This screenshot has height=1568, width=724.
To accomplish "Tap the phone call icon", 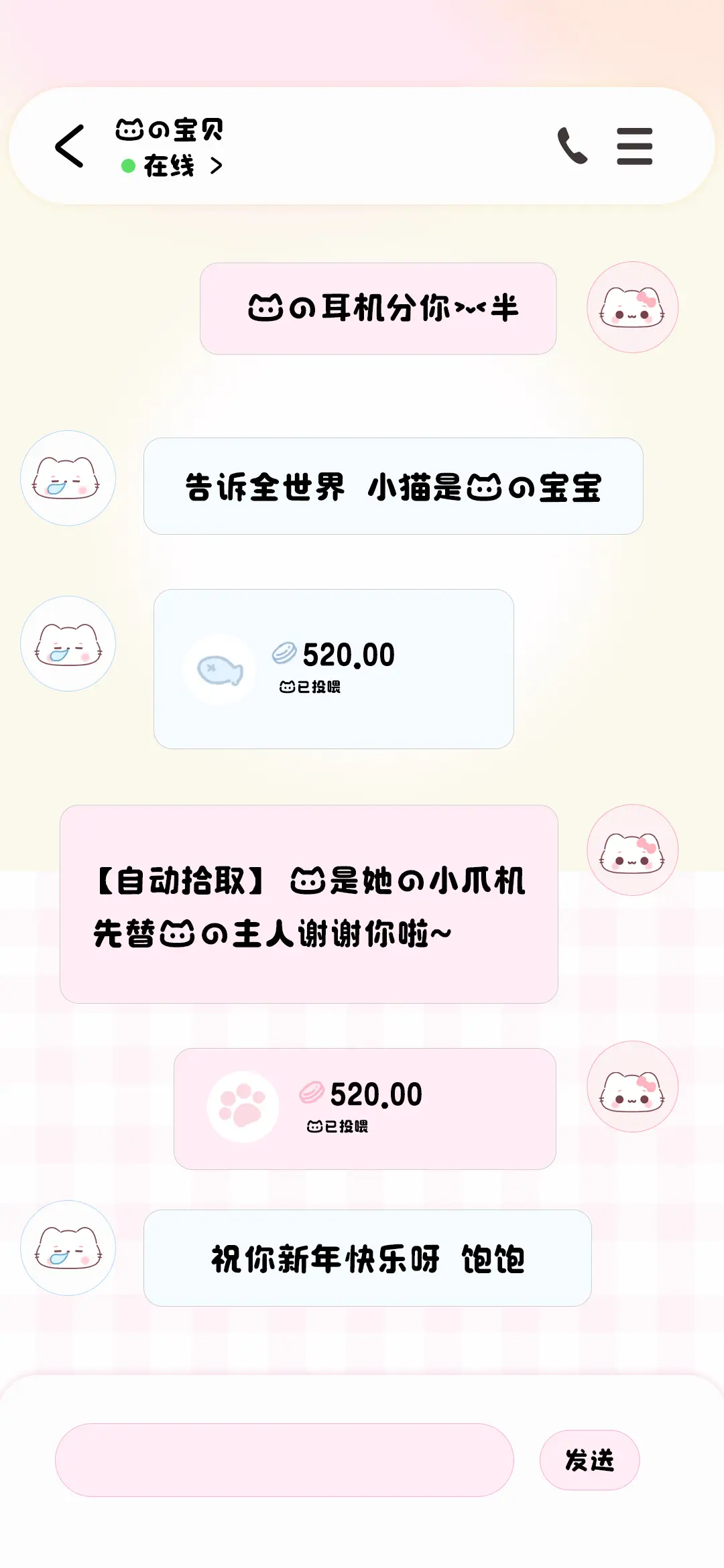I will coord(573,147).
